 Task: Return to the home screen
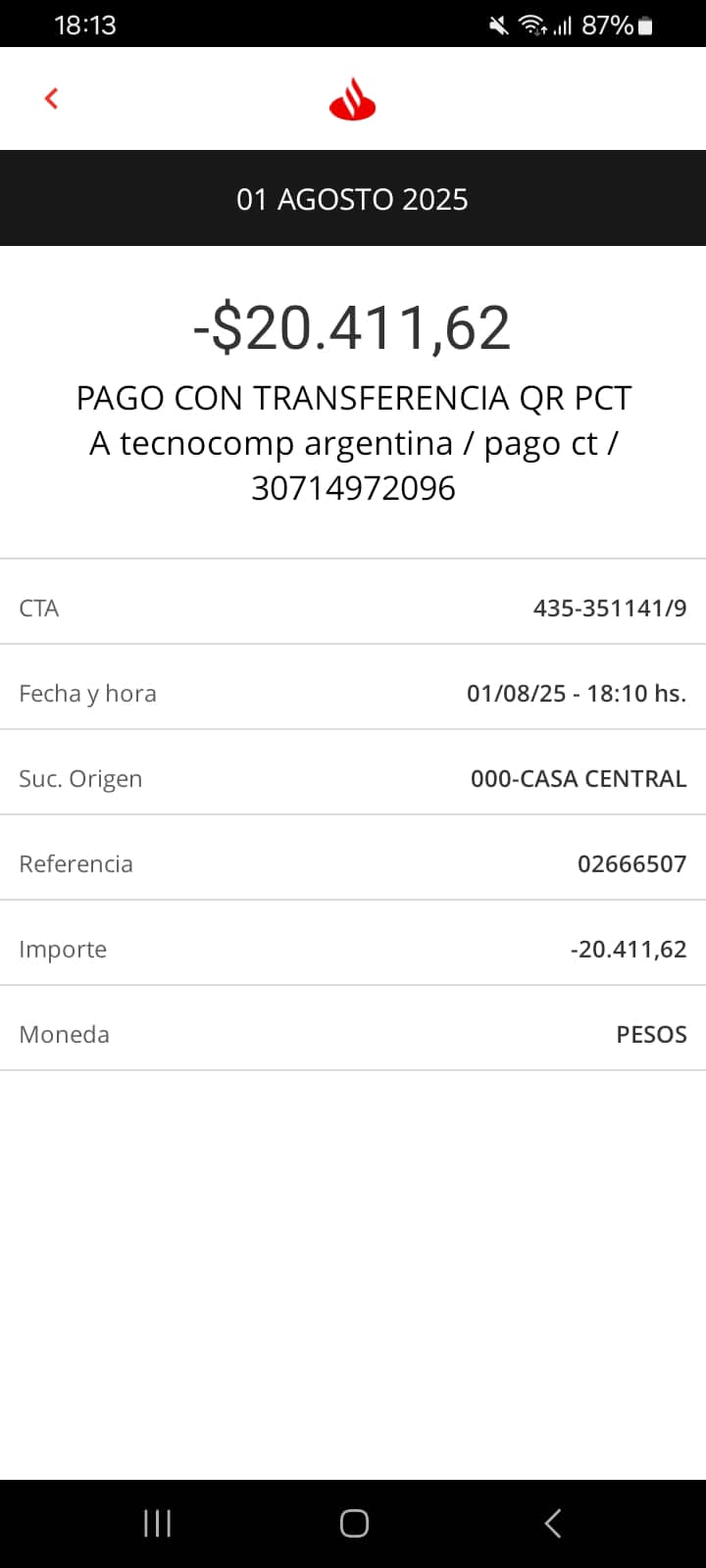click(354, 1523)
